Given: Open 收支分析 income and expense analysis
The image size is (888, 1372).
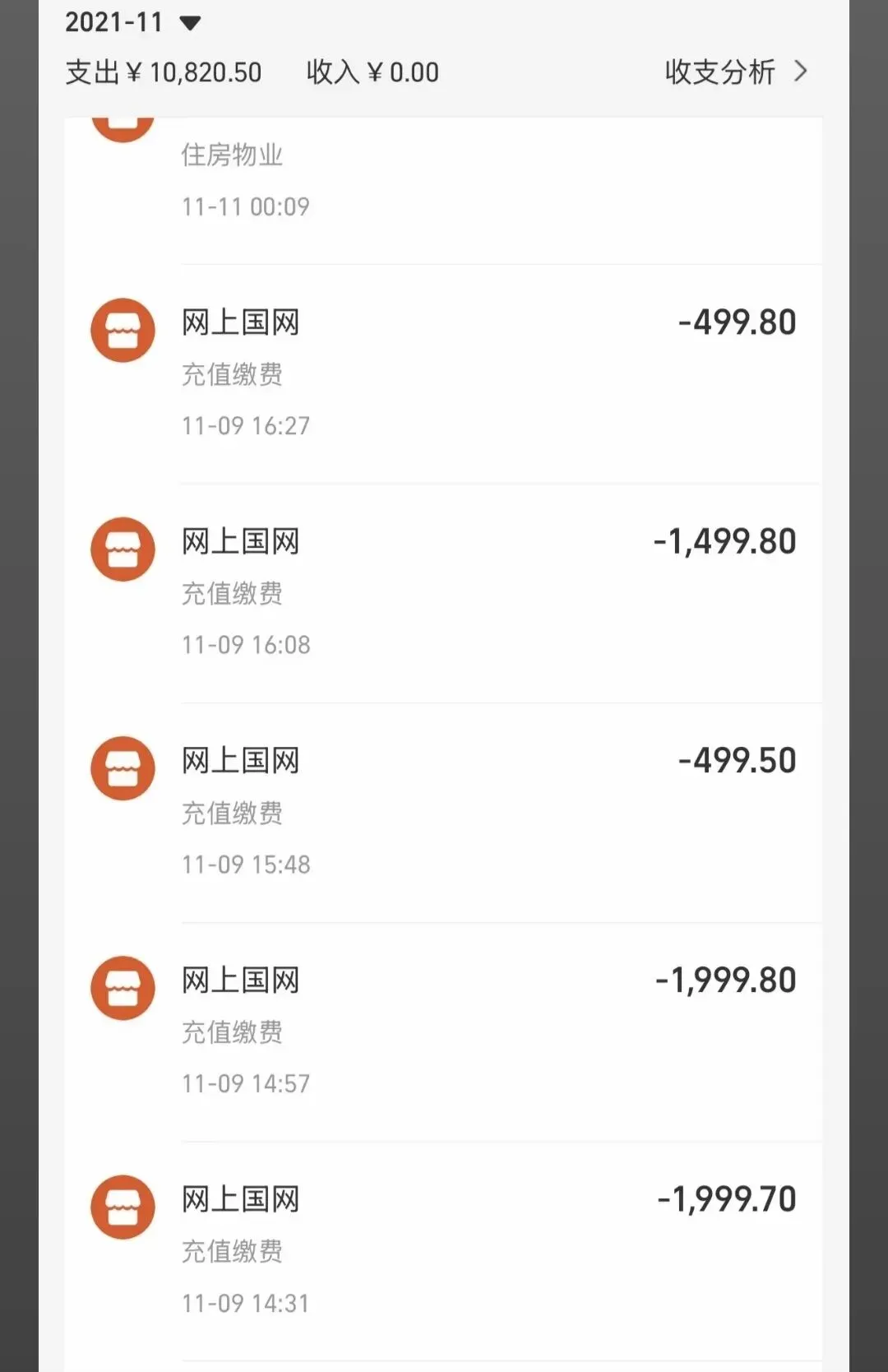Looking at the screenshot, I should [x=735, y=72].
